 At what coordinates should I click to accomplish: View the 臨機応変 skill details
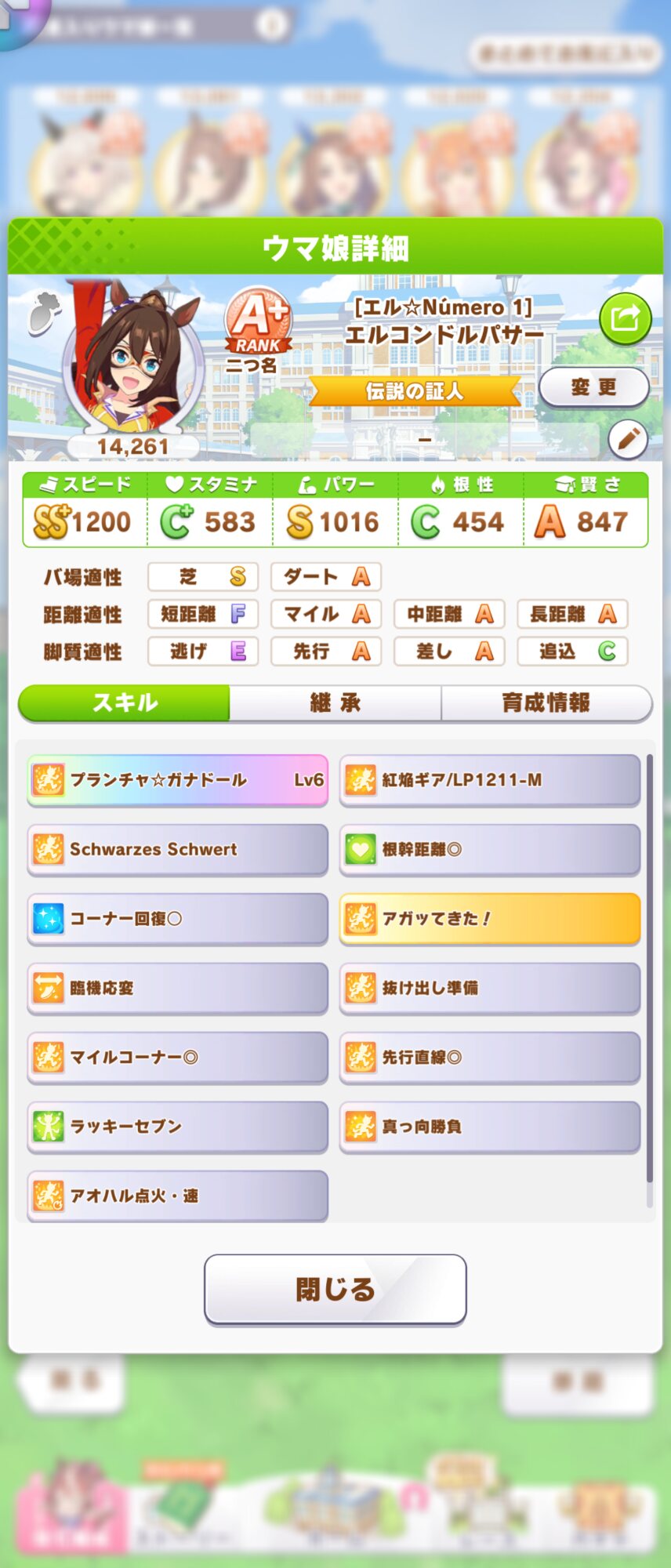point(177,988)
